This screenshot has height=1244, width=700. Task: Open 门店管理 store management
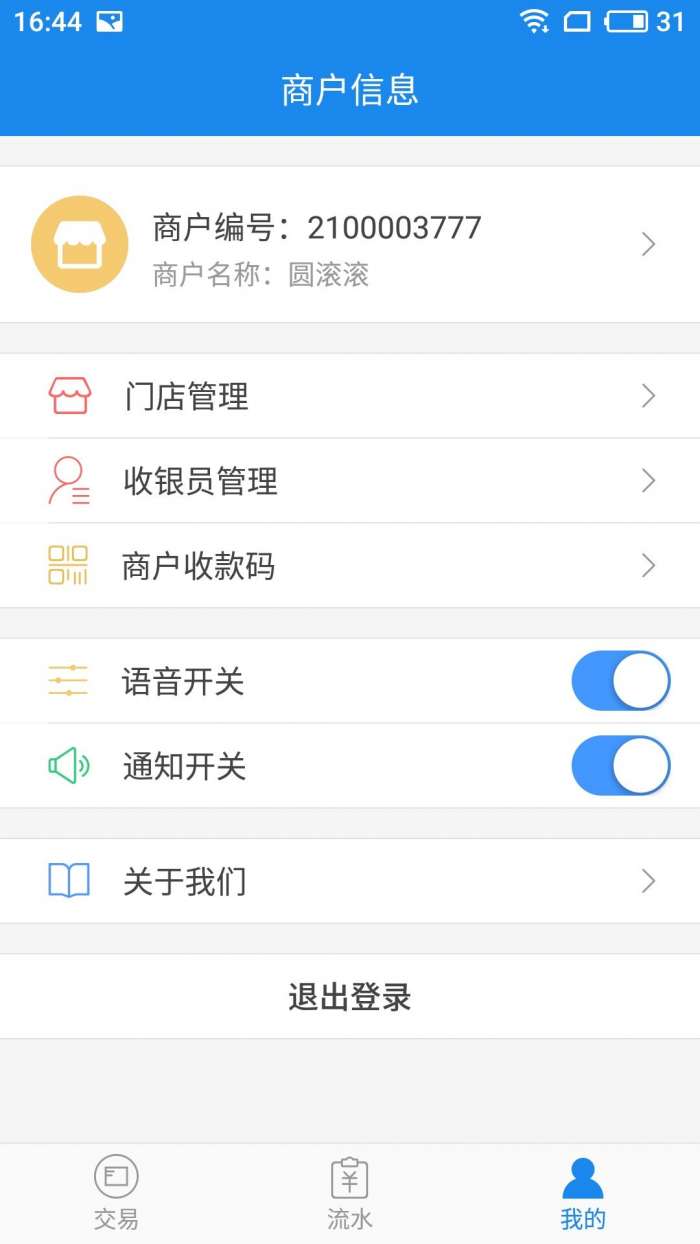click(350, 396)
